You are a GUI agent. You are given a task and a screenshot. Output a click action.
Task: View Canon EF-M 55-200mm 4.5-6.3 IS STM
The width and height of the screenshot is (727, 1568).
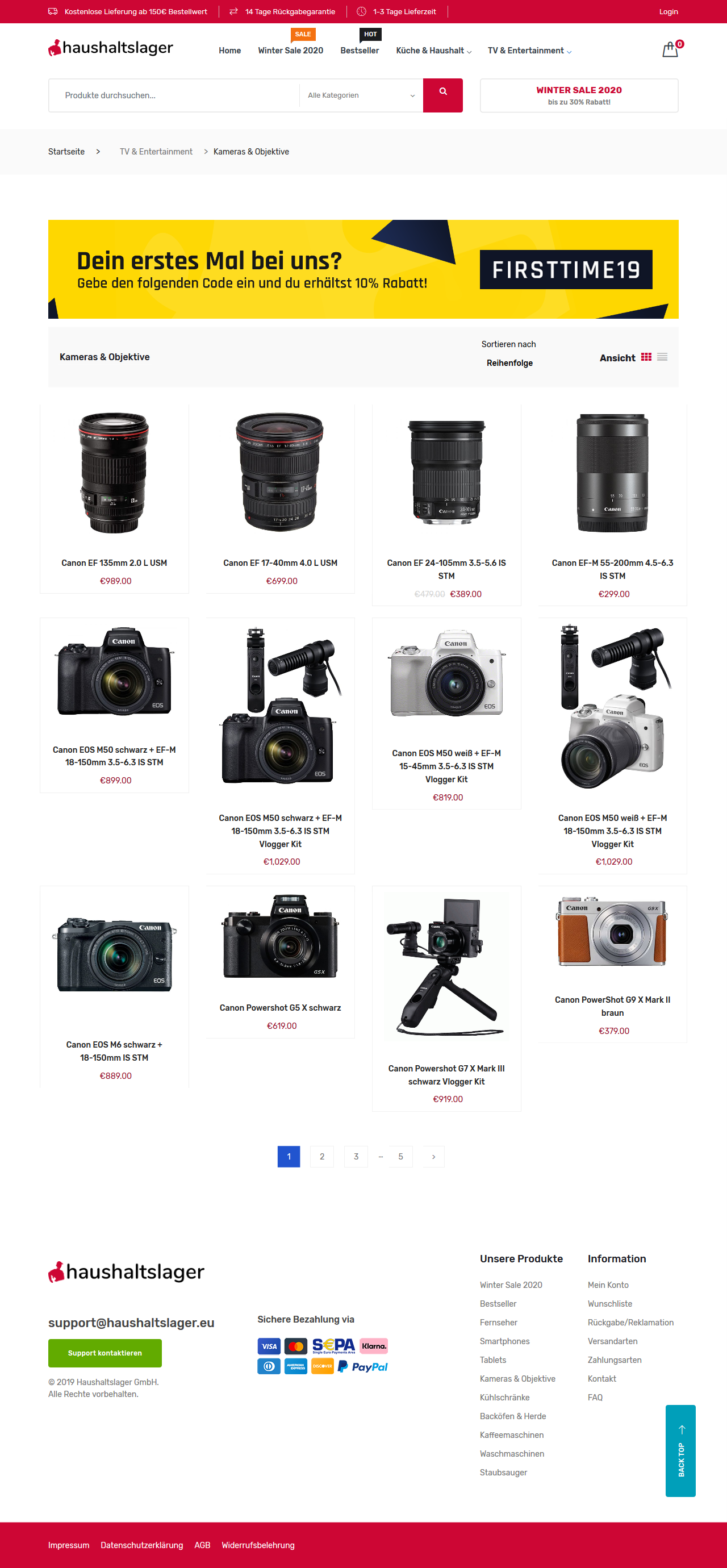click(612, 569)
